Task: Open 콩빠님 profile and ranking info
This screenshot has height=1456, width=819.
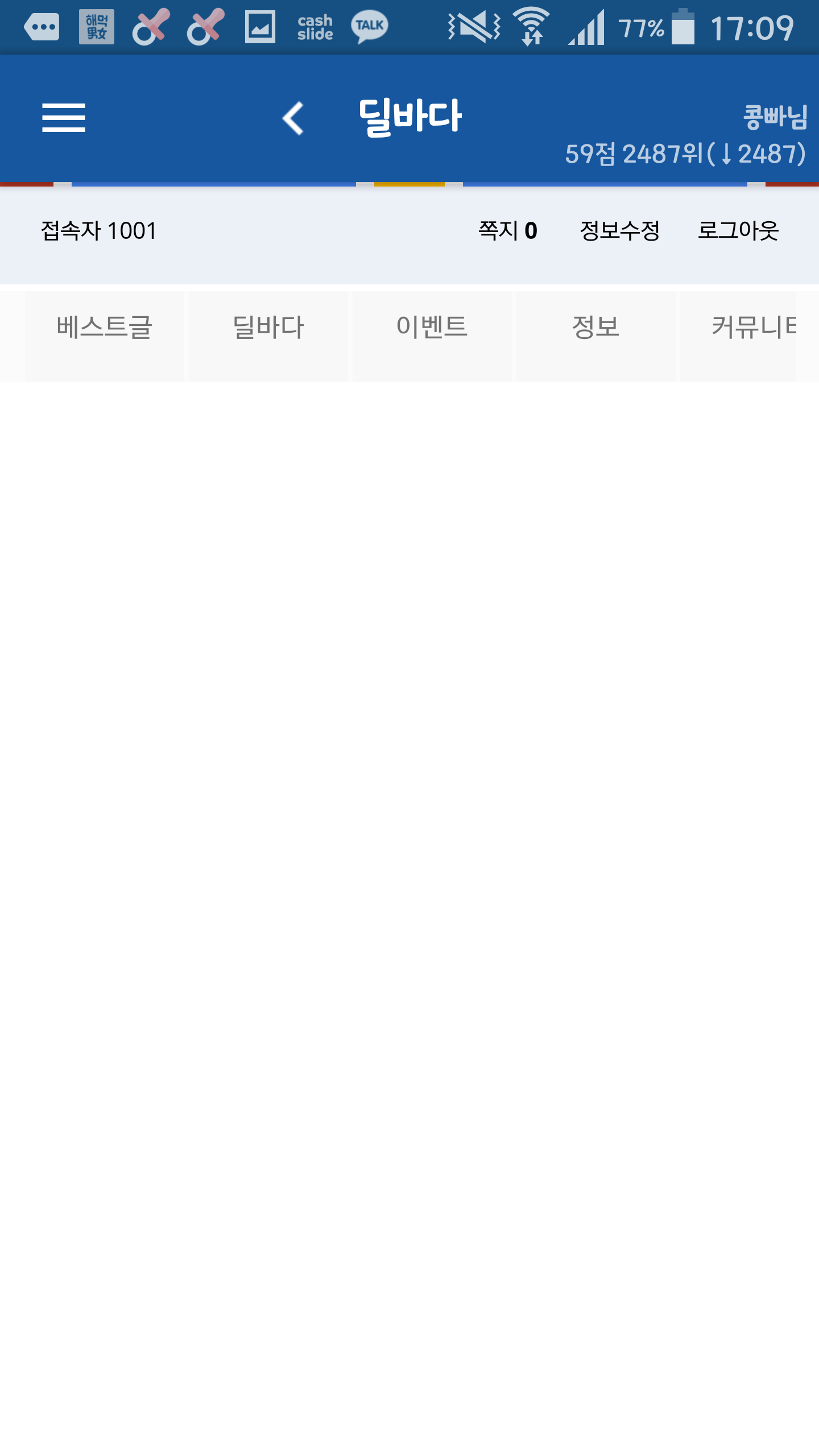Action: click(686, 135)
